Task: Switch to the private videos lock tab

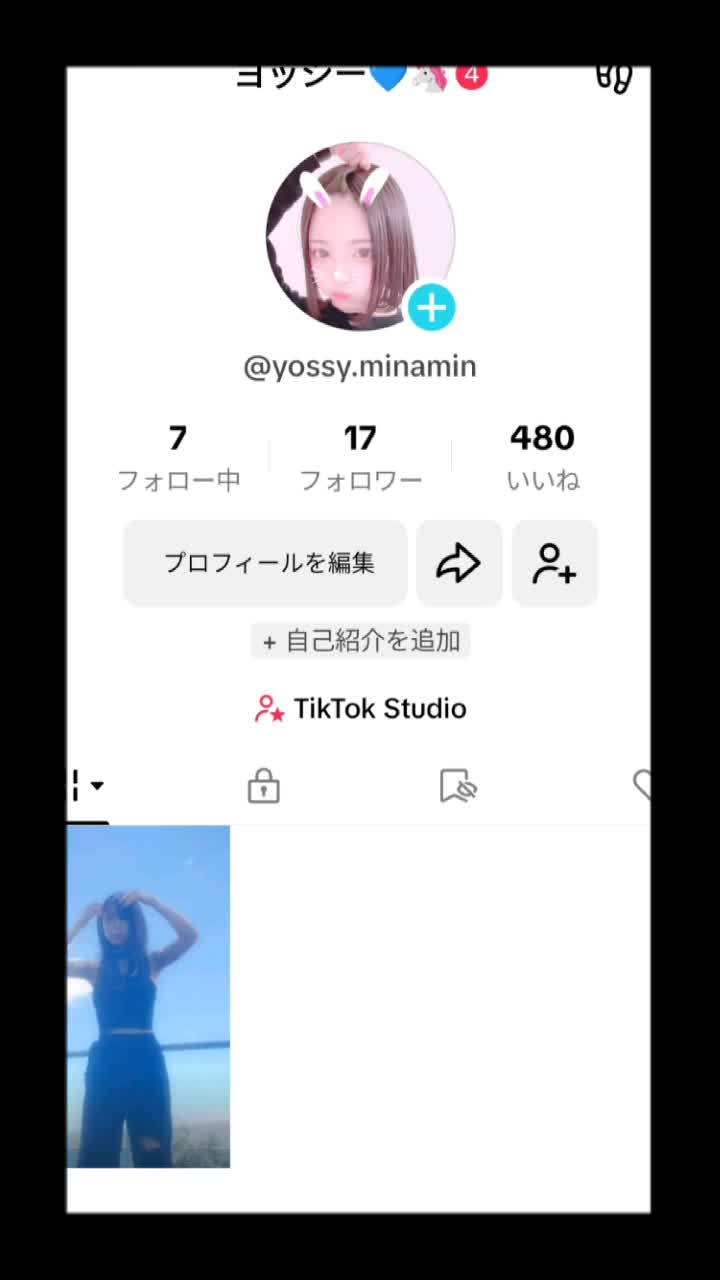Action: coord(264,787)
